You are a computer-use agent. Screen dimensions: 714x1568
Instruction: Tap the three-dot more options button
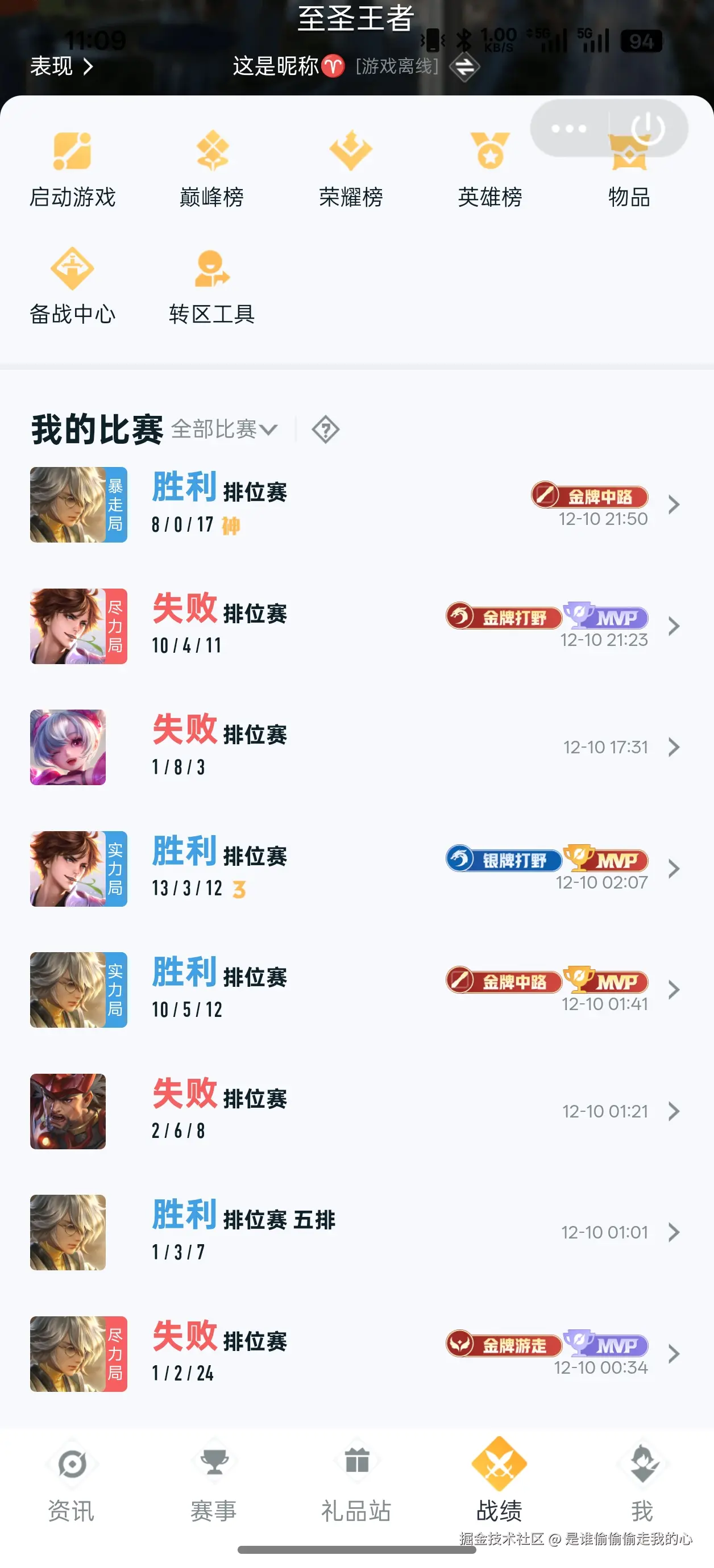coord(569,128)
